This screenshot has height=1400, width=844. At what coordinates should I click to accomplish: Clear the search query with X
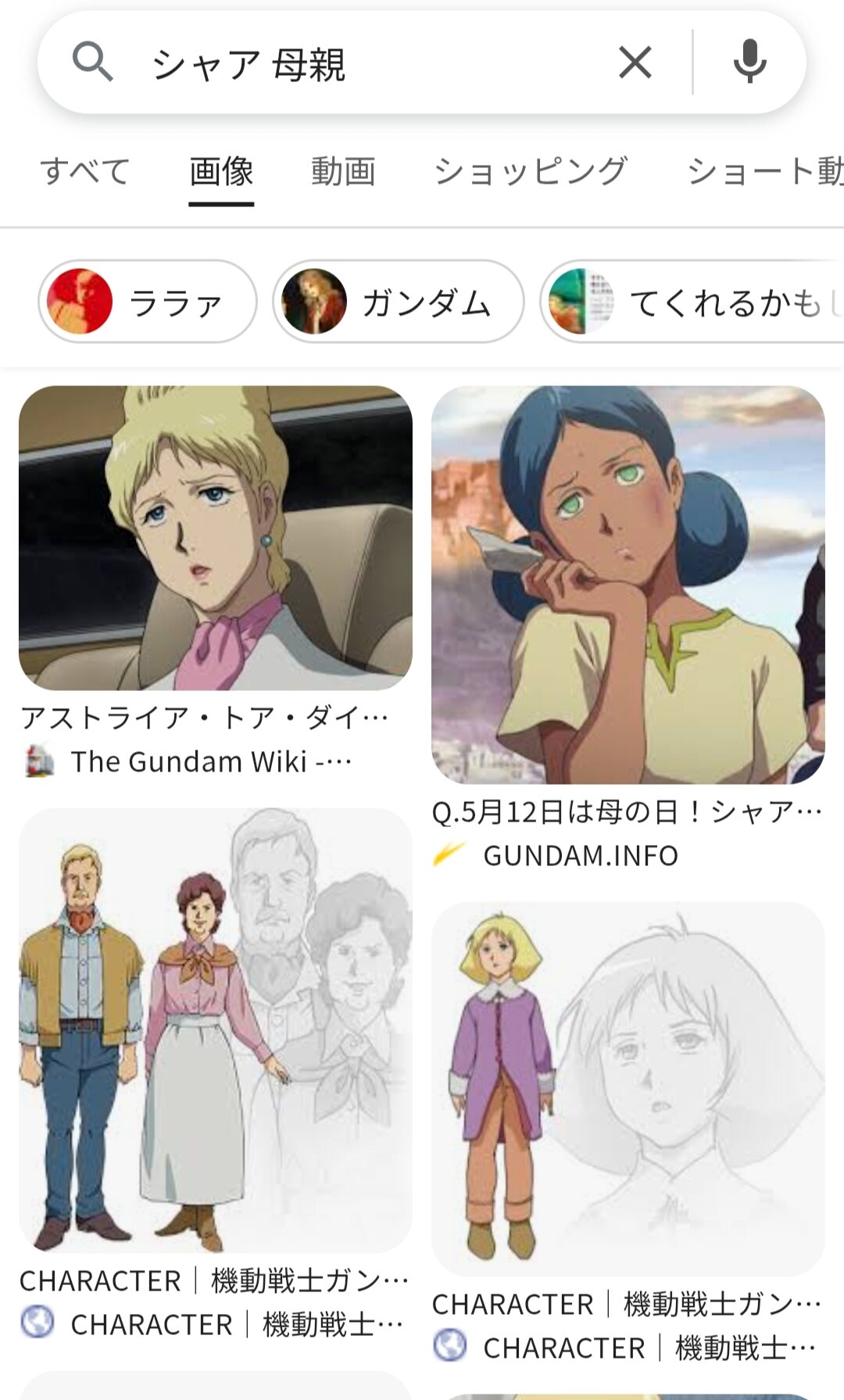click(635, 62)
